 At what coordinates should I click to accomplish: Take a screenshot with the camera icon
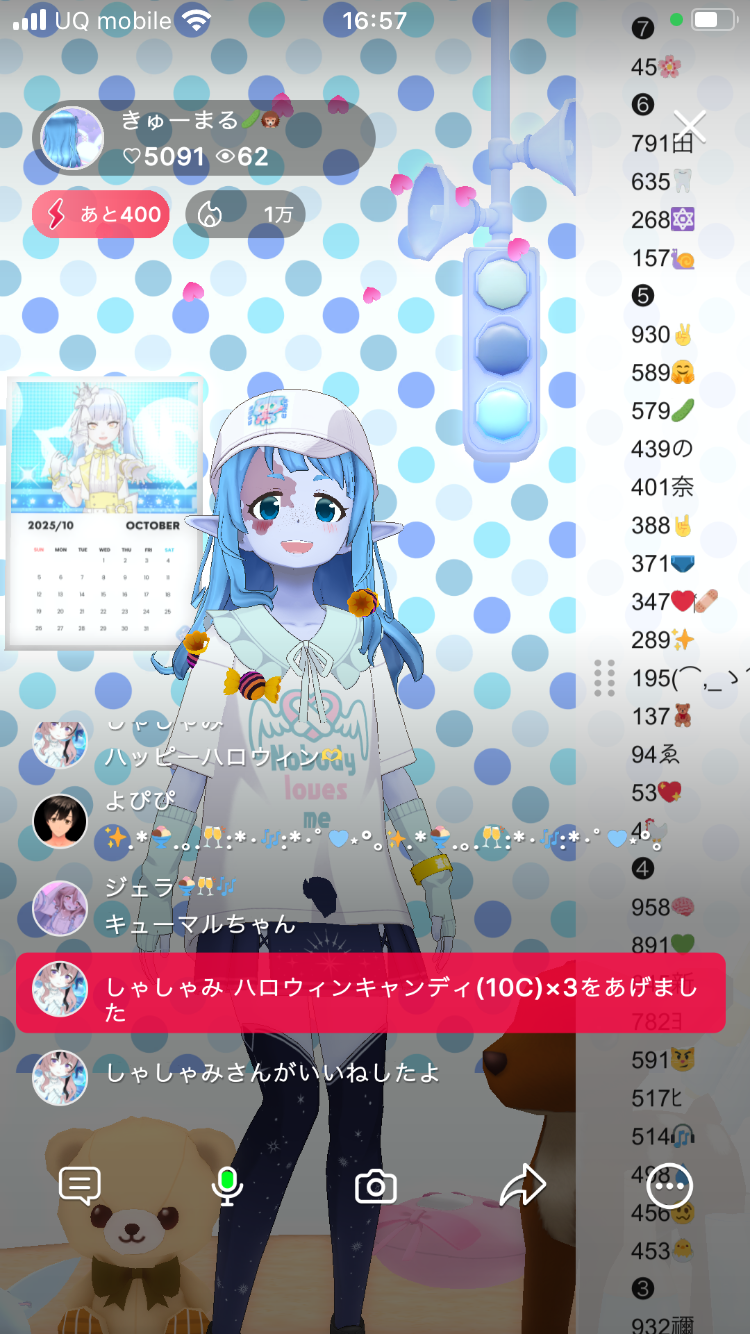pos(376,1187)
